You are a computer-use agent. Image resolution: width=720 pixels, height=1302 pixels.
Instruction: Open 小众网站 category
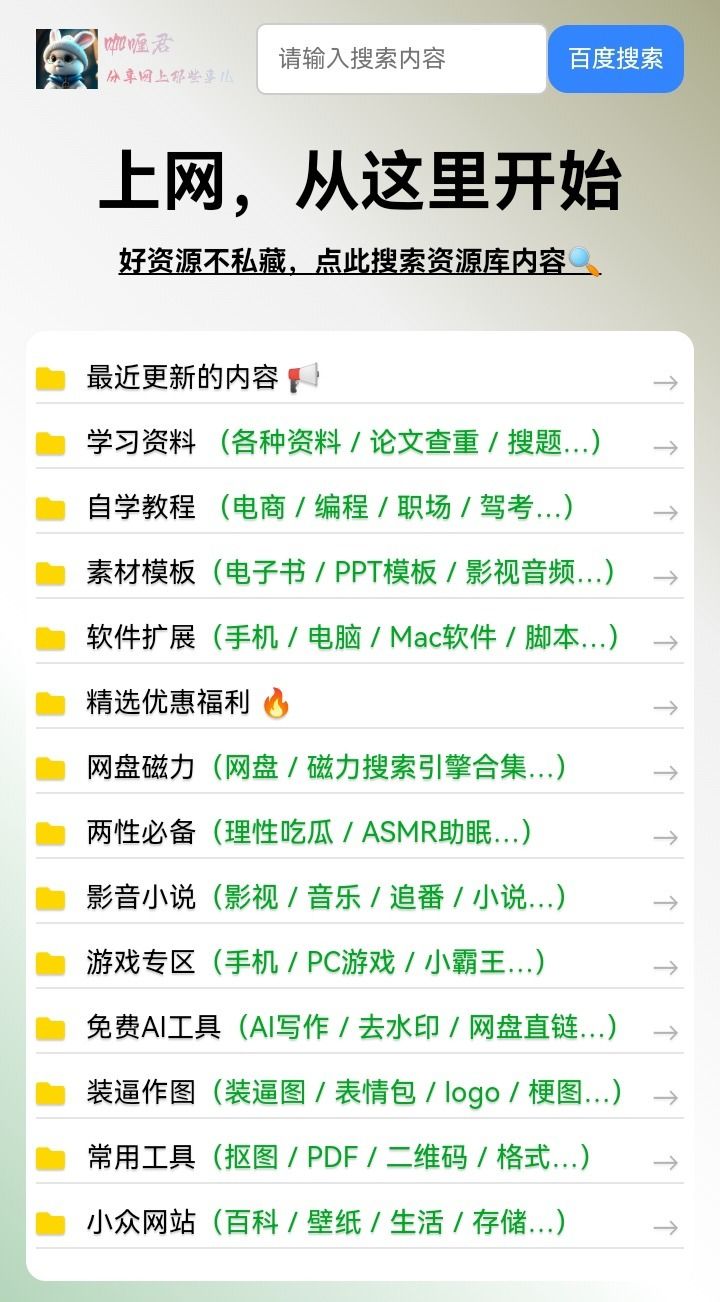359,1222
